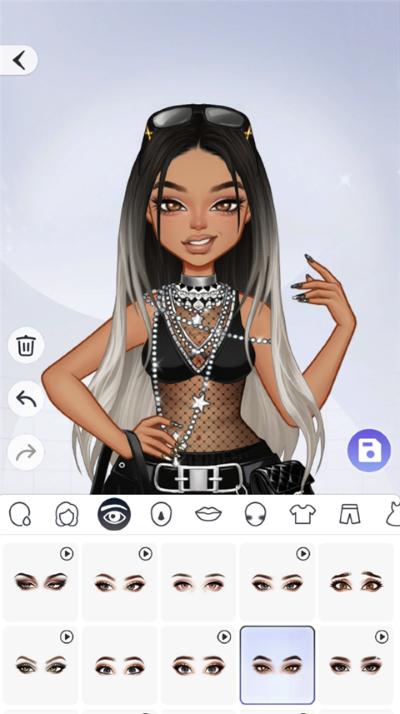
Task: Delete the outfit with the trash icon
Action: [26, 345]
